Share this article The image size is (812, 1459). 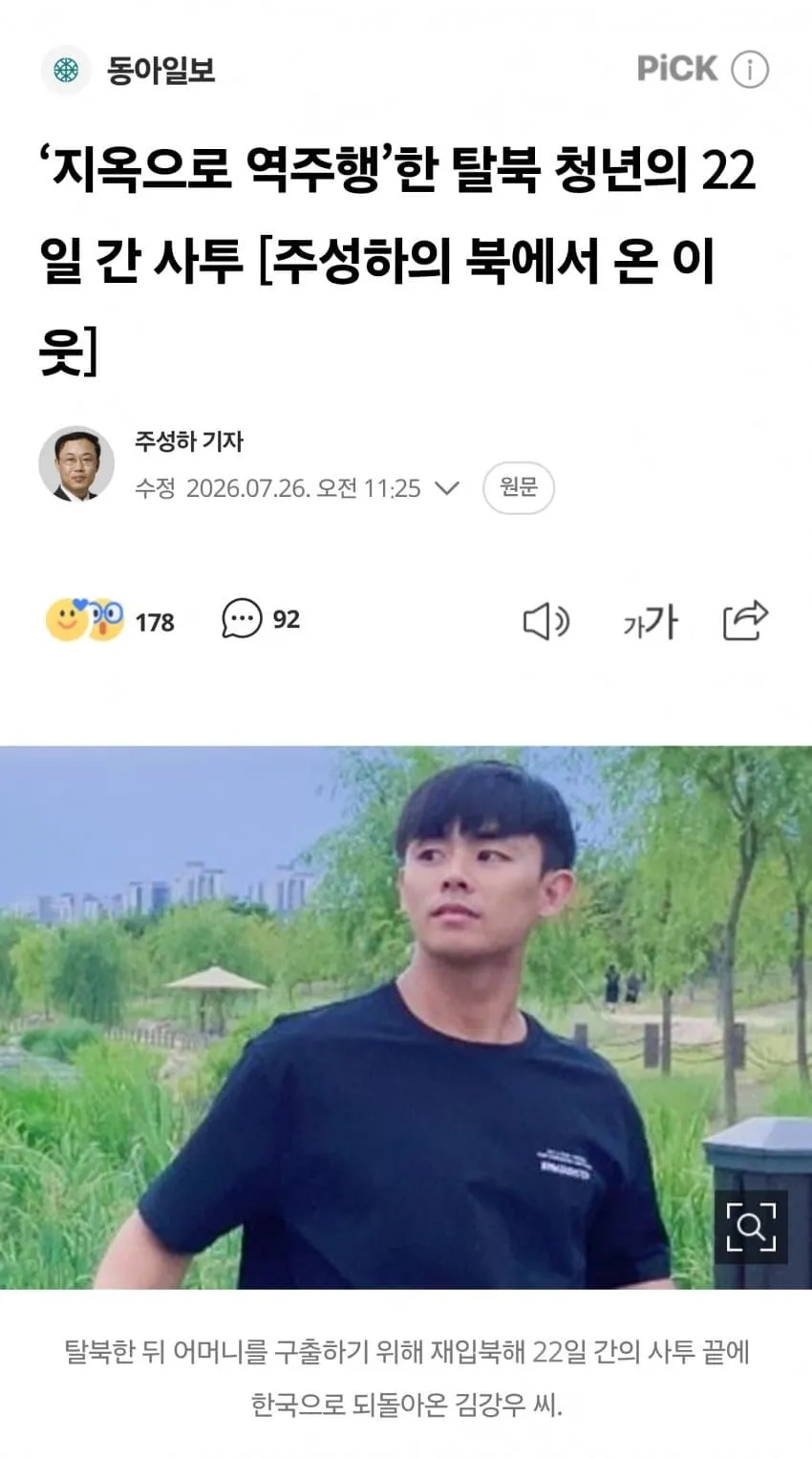click(x=746, y=621)
